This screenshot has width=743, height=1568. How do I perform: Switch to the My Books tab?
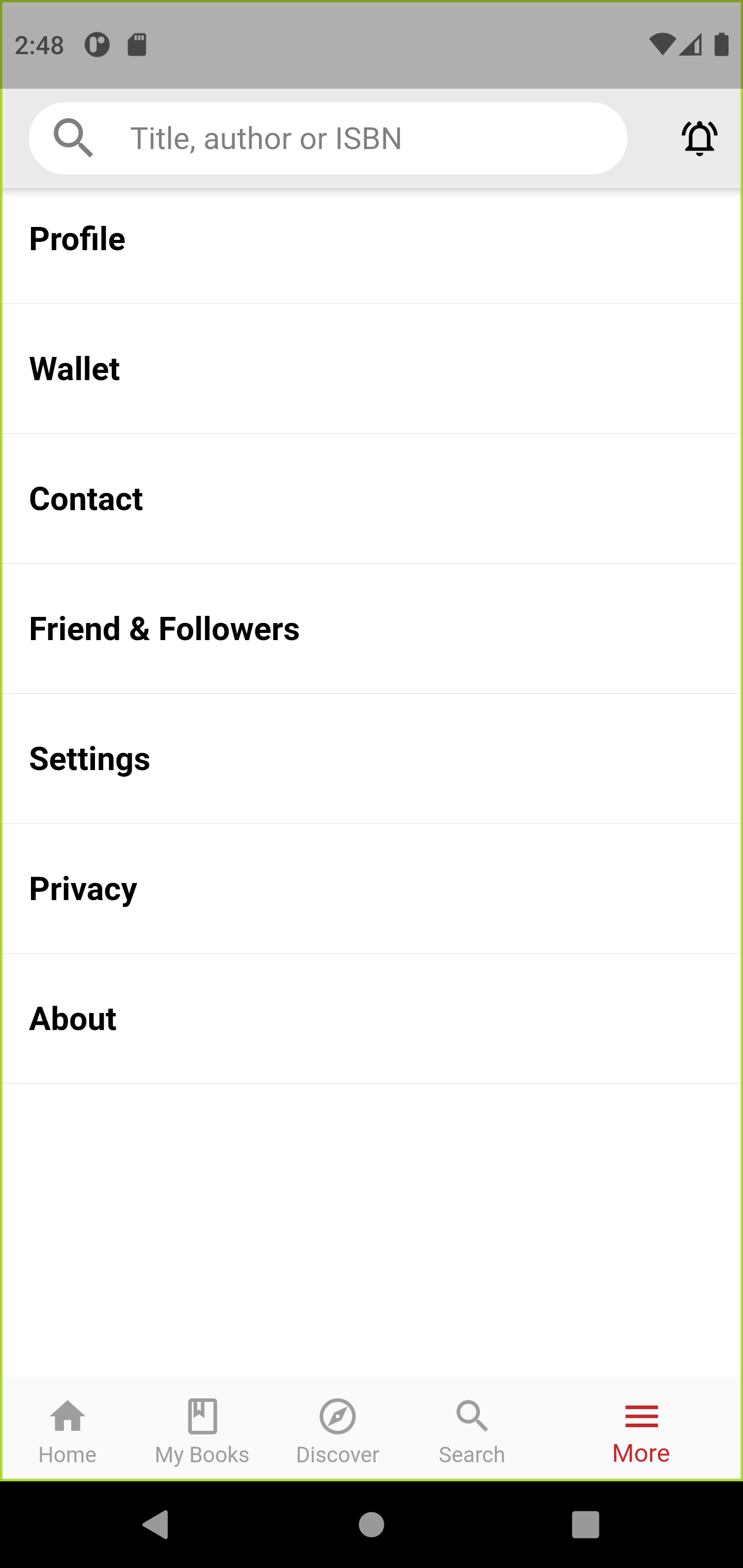202,1430
